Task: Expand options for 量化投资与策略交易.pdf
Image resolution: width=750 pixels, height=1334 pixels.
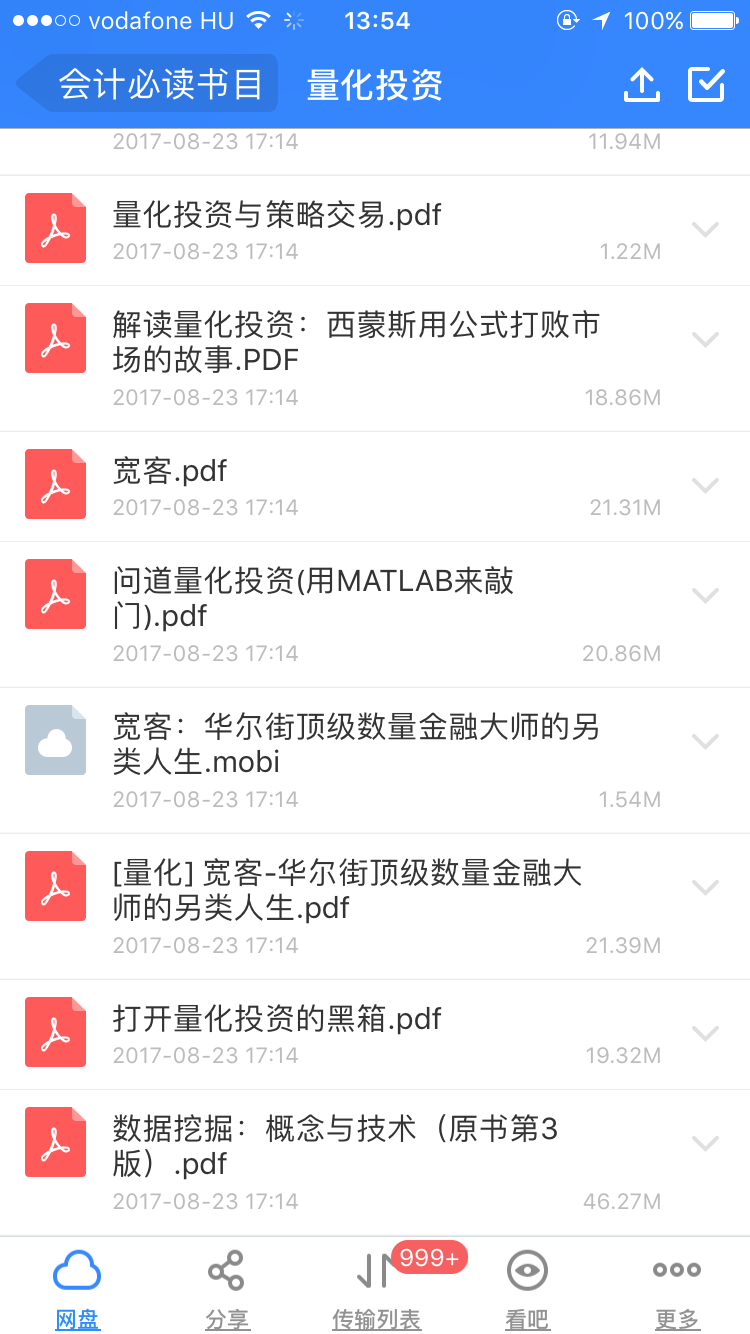Action: point(706,230)
